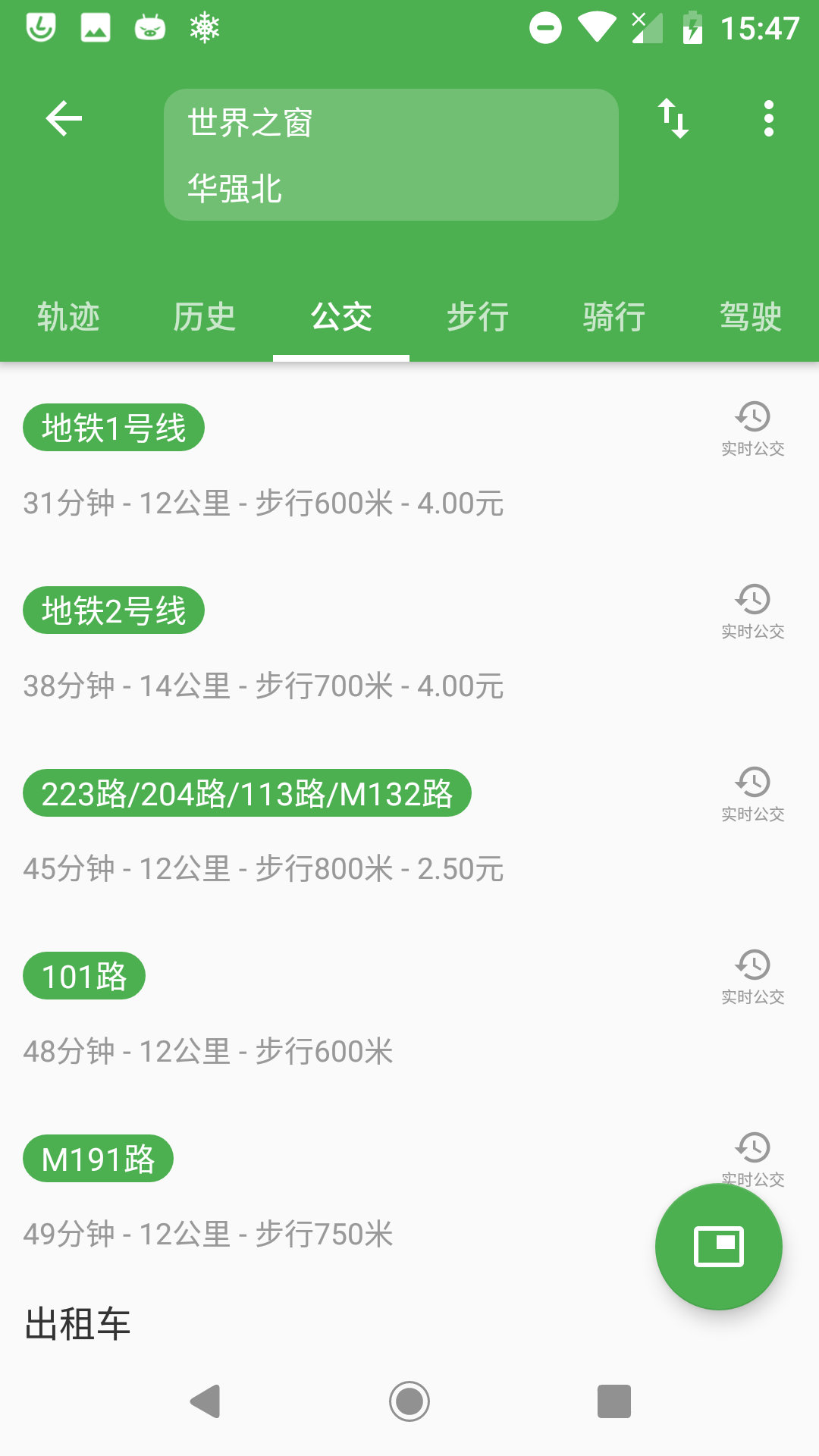Switch to the 步行 tab
This screenshot has width=819, height=1456.
pos(478,317)
